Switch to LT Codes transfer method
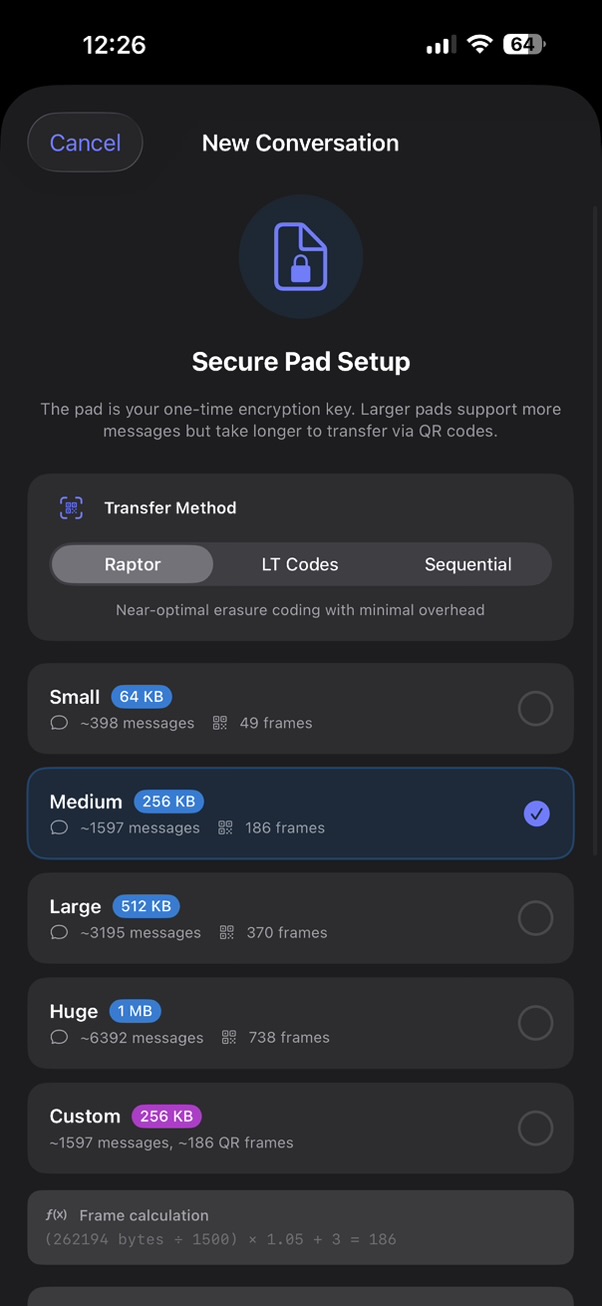Image resolution: width=602 pixels, height=1306 pixels. click(300, 564)
